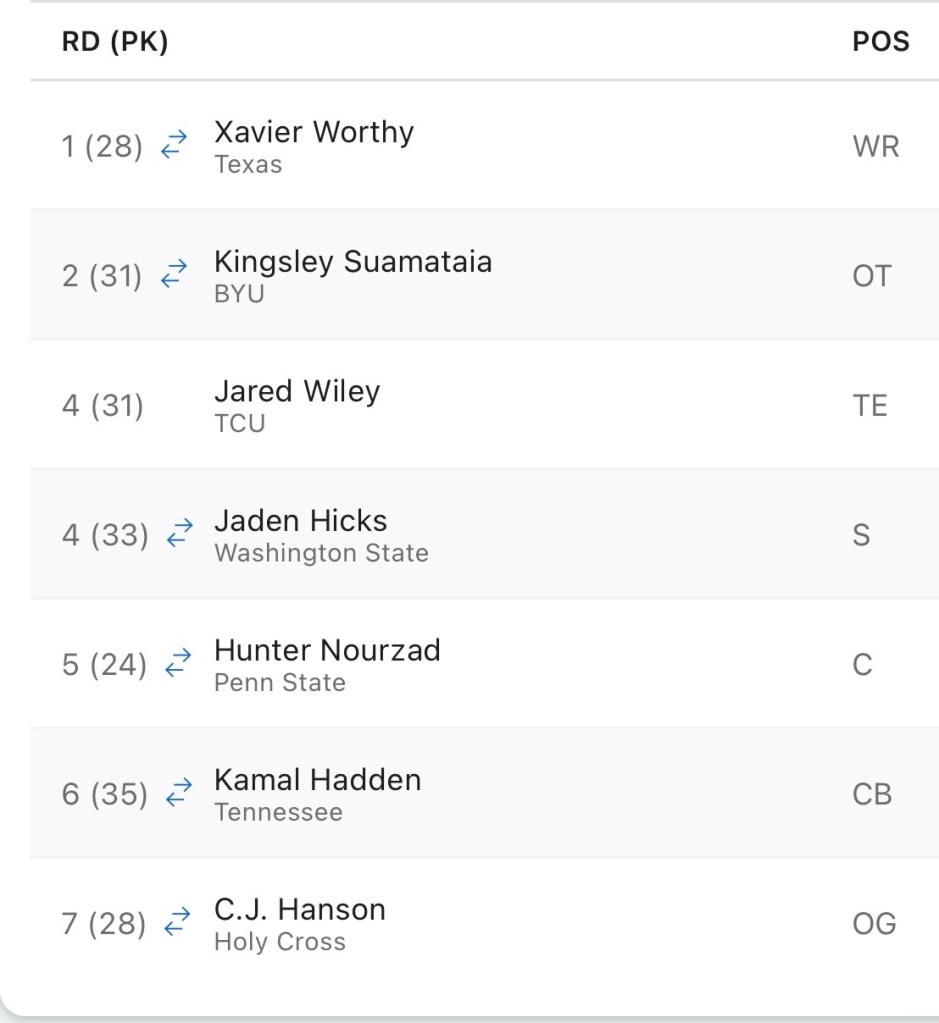The image size is (939, 1023).
Task: Show trade details for Kingsley Suamataia's pick
Action: 174,275
